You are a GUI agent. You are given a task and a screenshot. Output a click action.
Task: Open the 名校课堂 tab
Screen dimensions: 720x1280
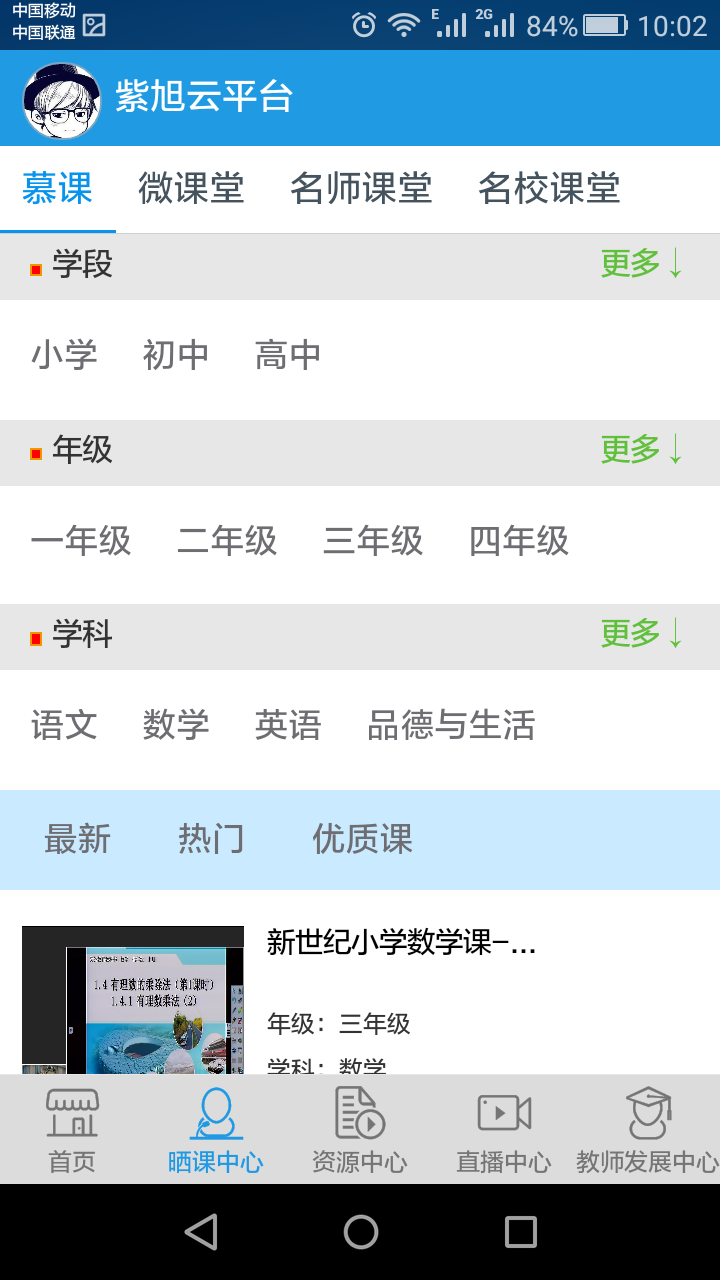[549, 188]
